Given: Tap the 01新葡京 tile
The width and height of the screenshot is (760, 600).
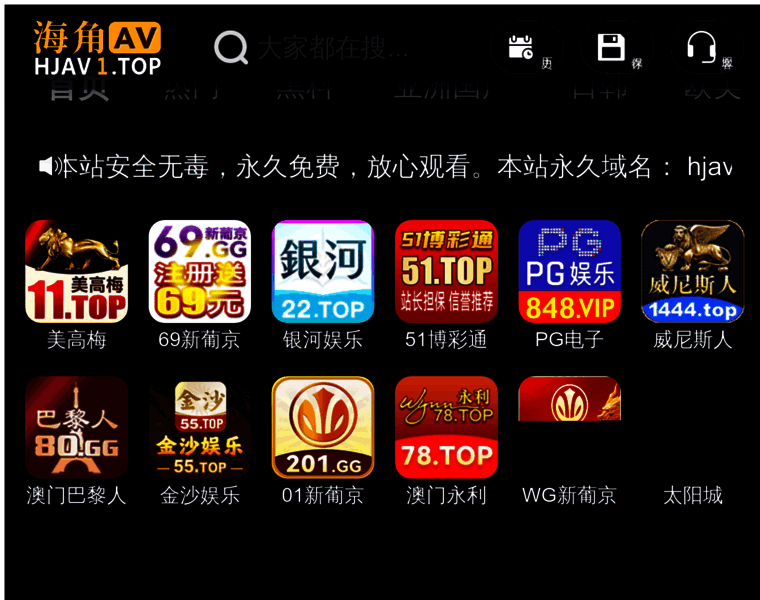Looking at the screenshot, I should 322,428.
